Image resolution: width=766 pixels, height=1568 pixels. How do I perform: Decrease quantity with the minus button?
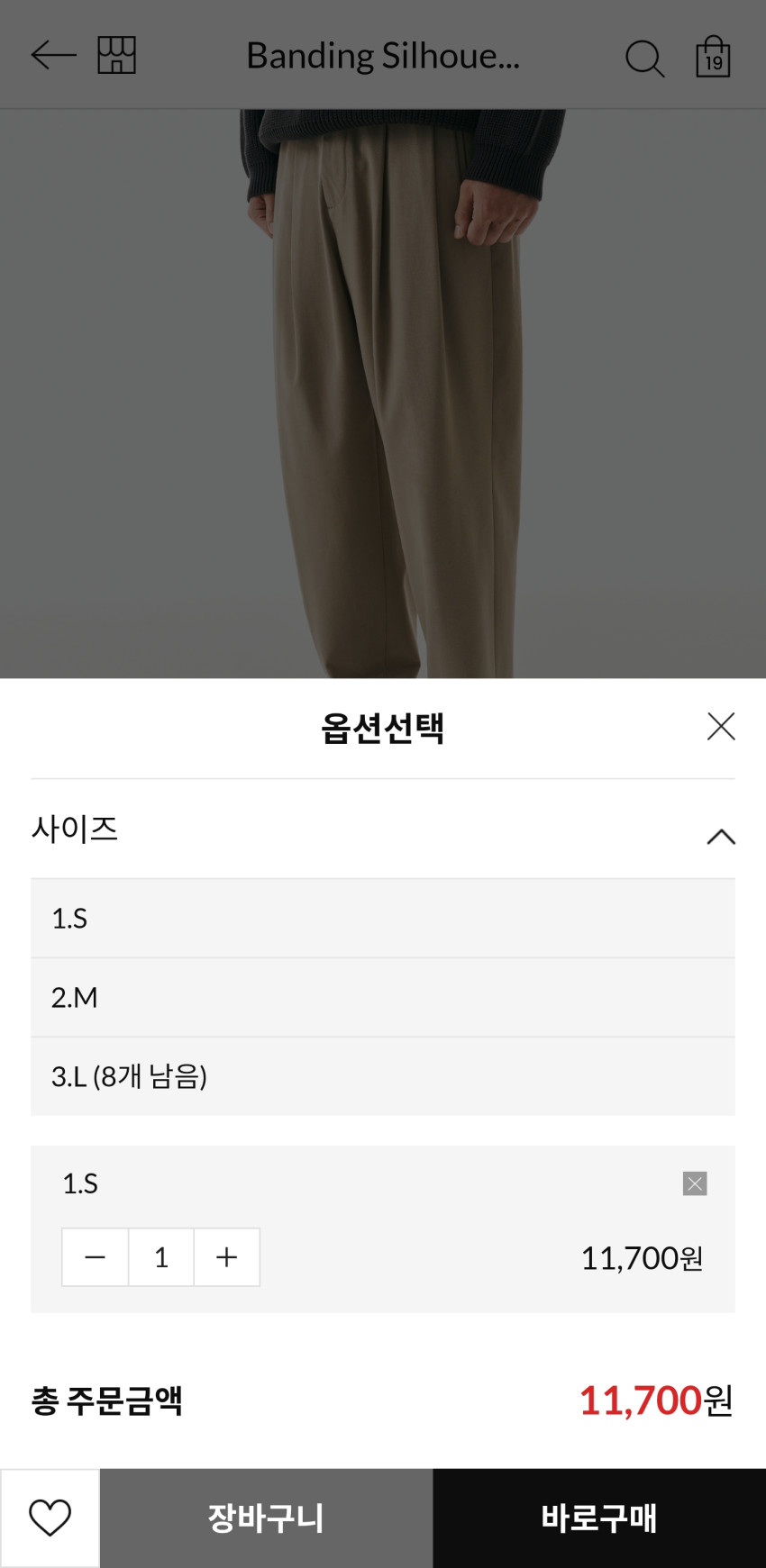pyautogui.click(x=96, y=1257)
